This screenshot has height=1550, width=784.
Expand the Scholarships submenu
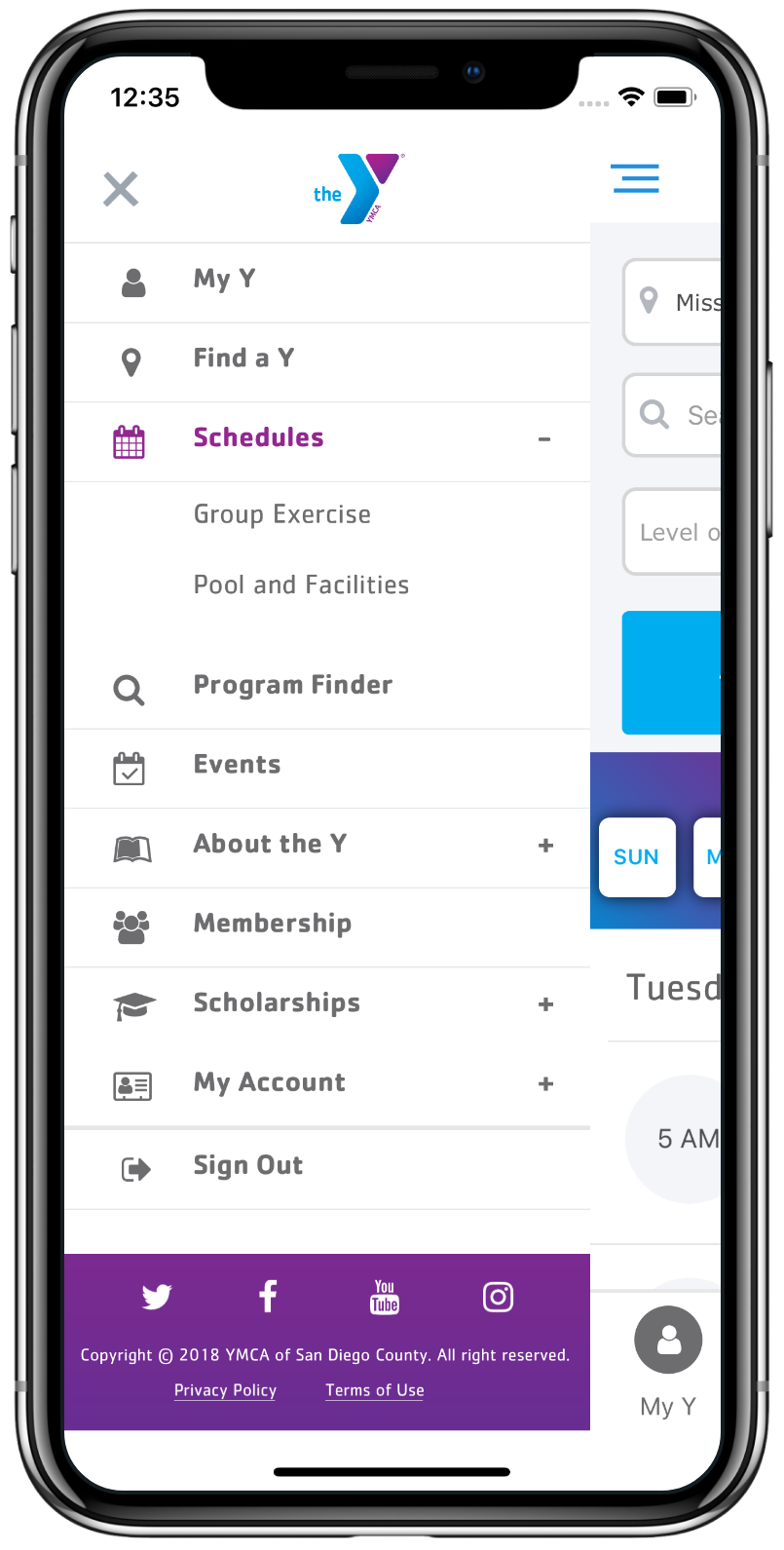point(545,1004)
